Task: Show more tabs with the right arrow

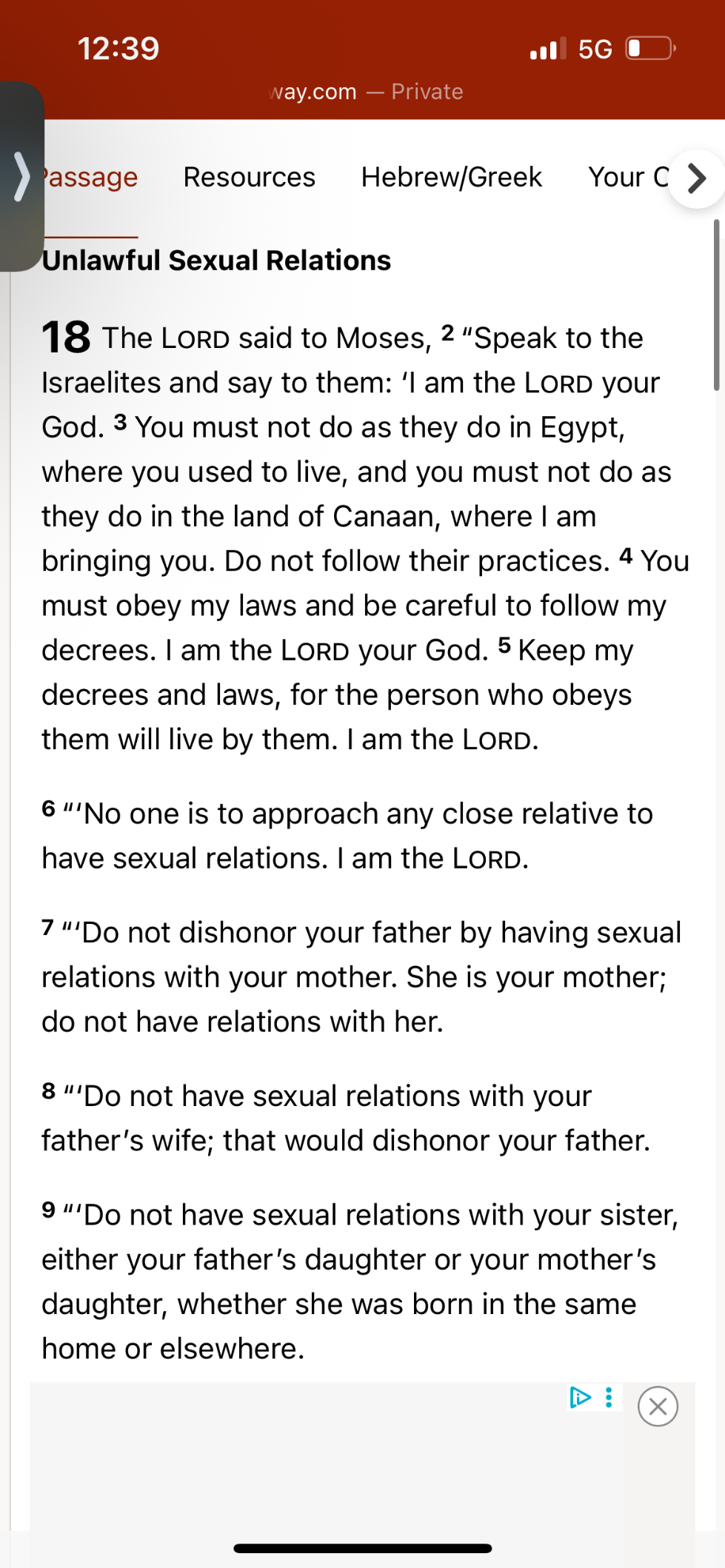Action: pos(696,178)
